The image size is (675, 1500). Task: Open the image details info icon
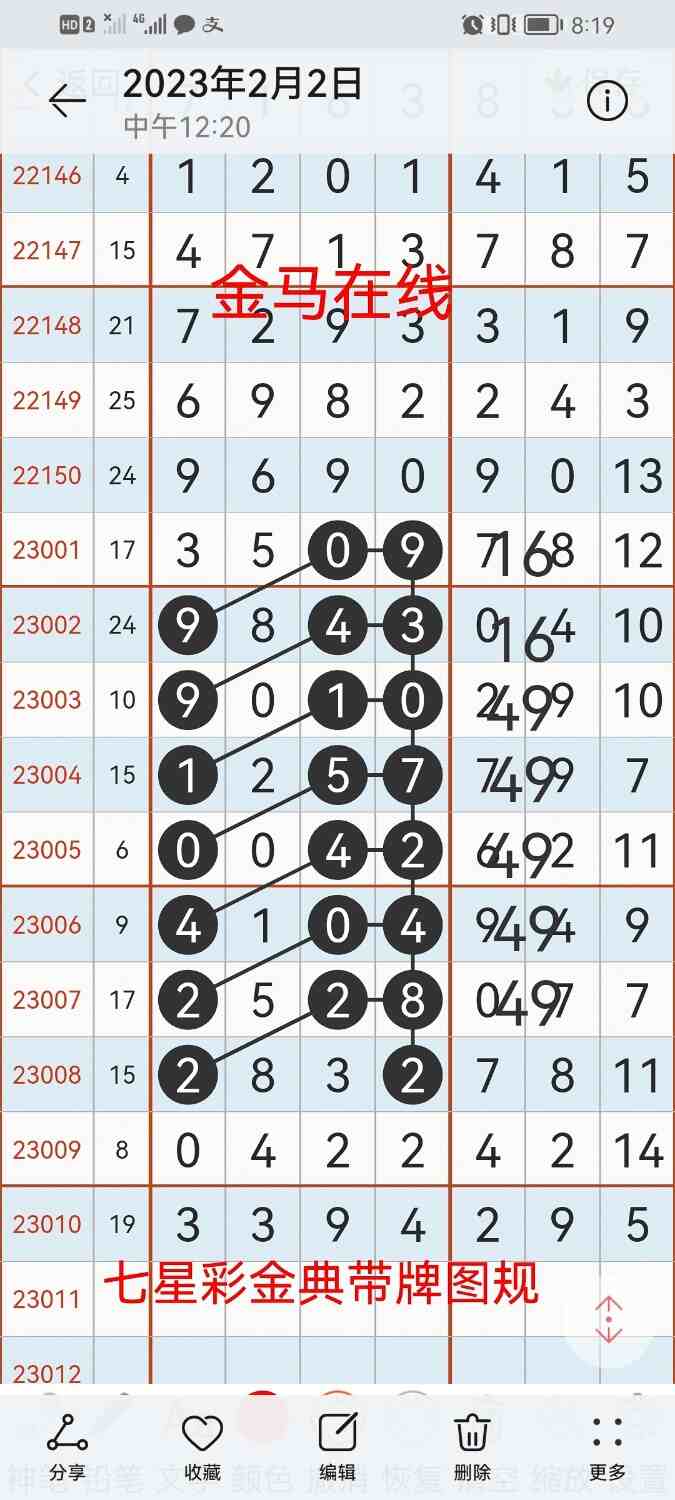pos(607,101)
